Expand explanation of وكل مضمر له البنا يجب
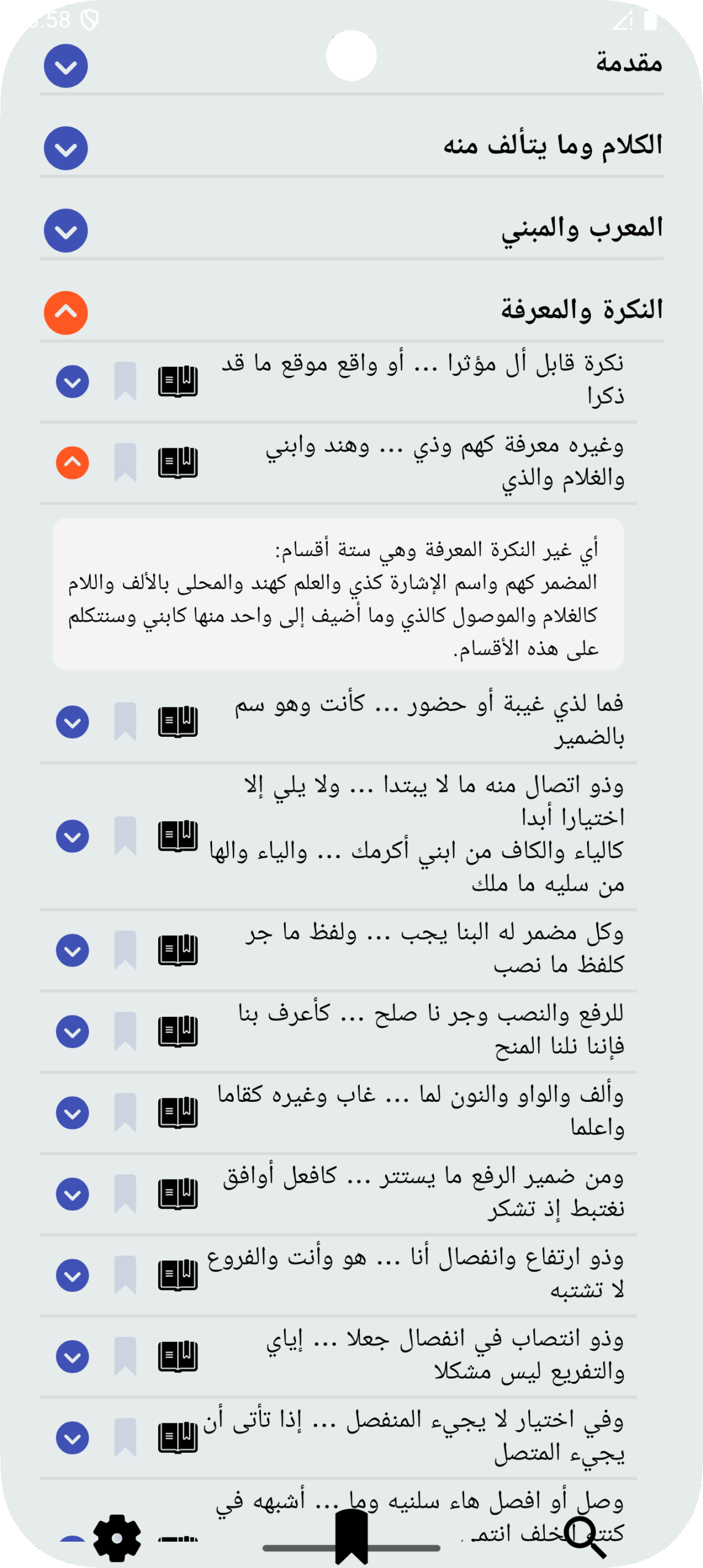 click(72, 950)
